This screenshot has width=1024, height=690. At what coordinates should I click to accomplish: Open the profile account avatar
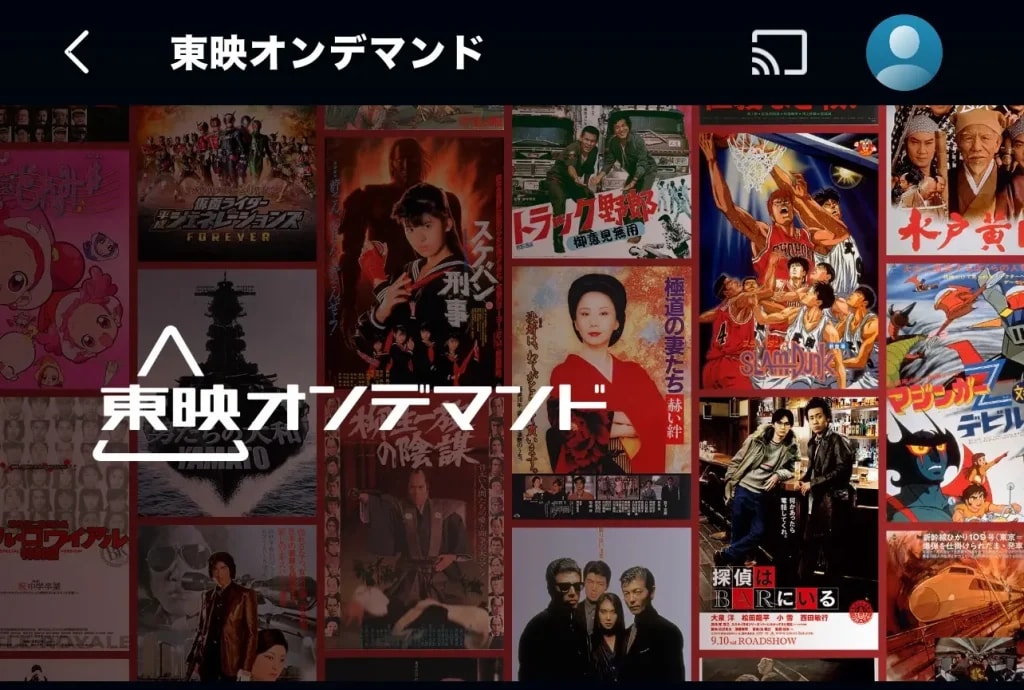pyautogui.click(x=904, y=53)
